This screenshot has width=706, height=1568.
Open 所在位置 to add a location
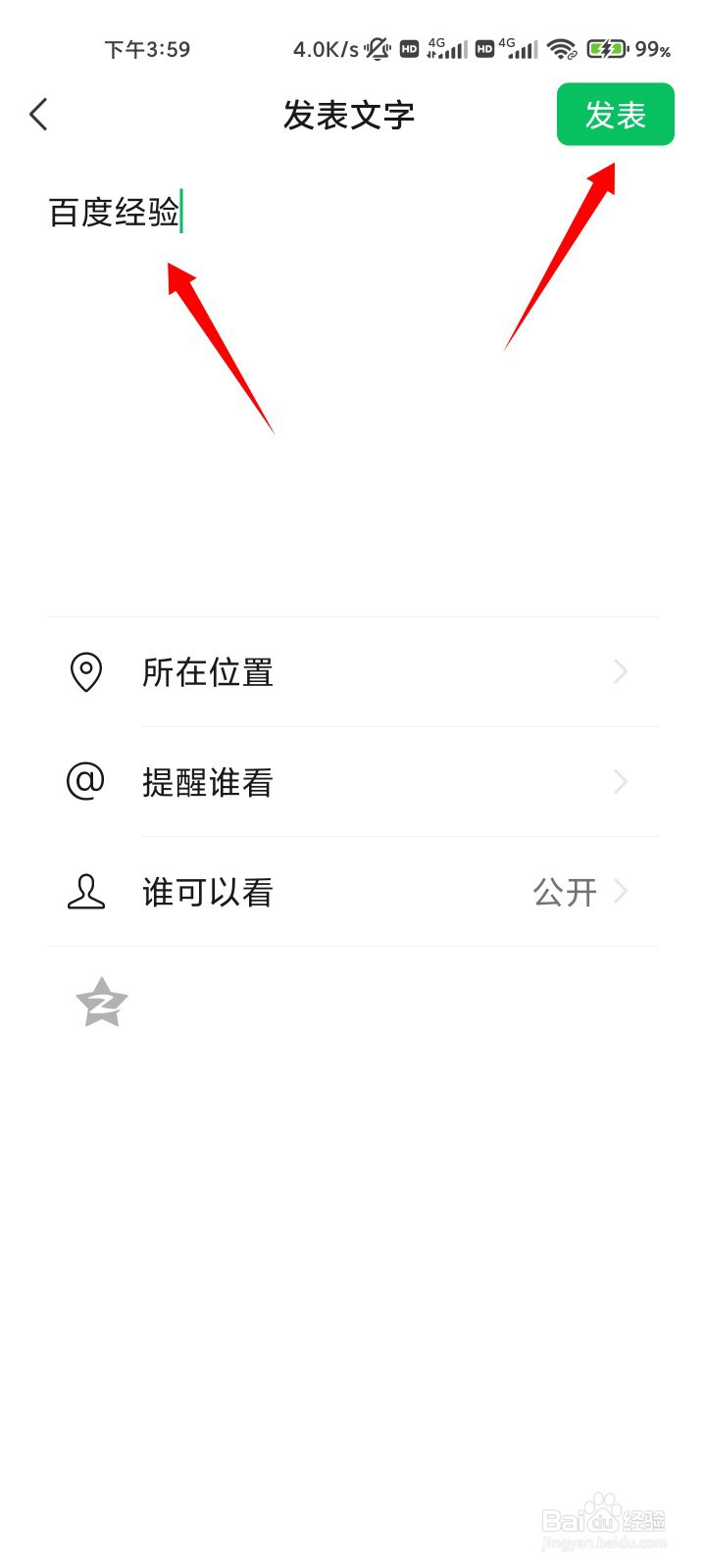click(353, 672)
